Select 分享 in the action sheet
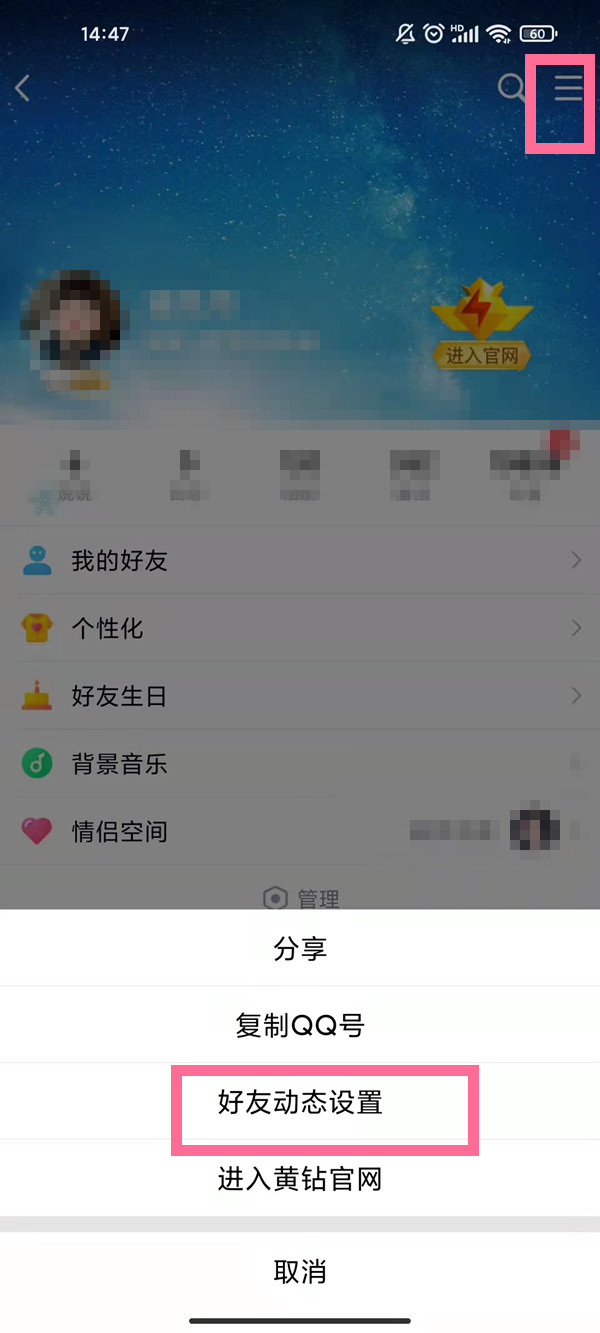 (300, 948)
